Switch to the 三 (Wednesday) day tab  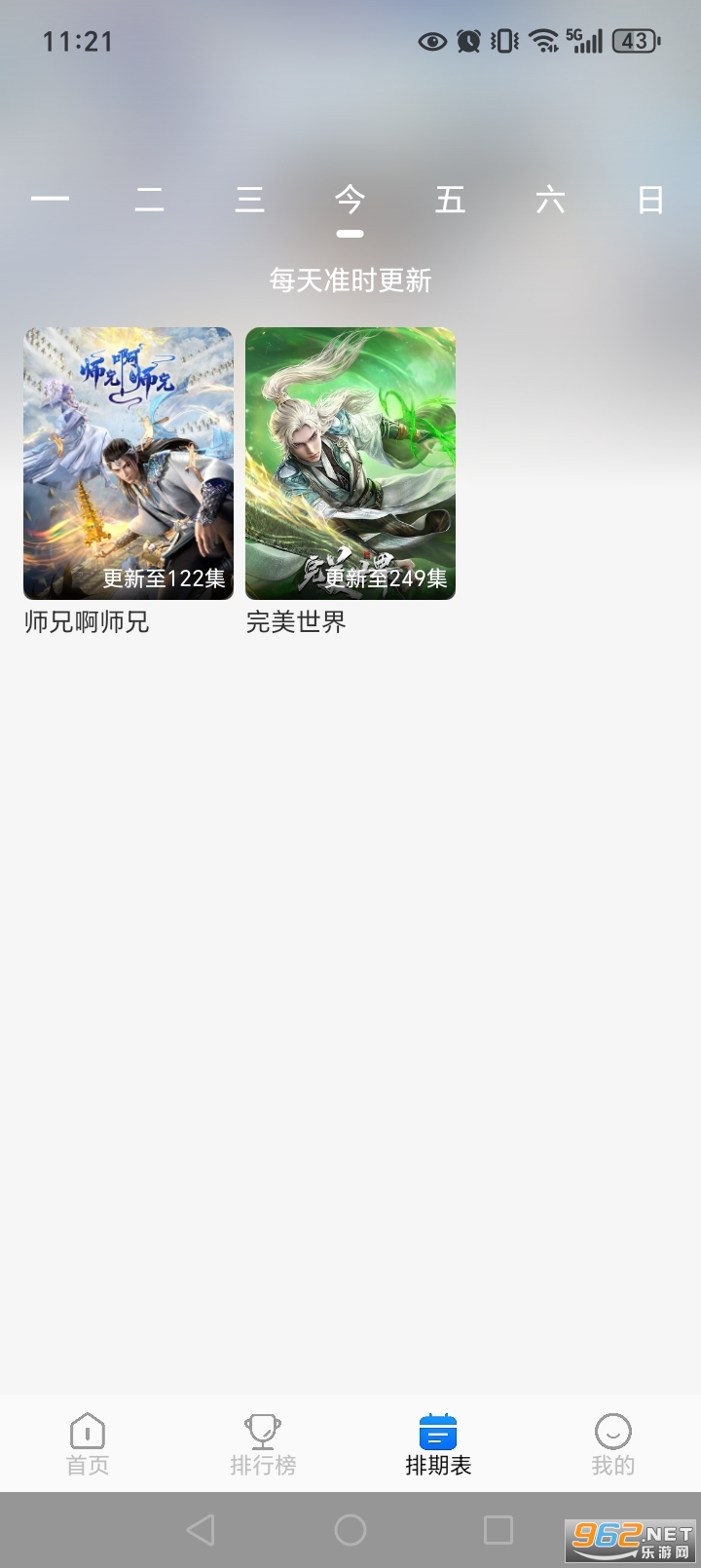coord(250,201)
